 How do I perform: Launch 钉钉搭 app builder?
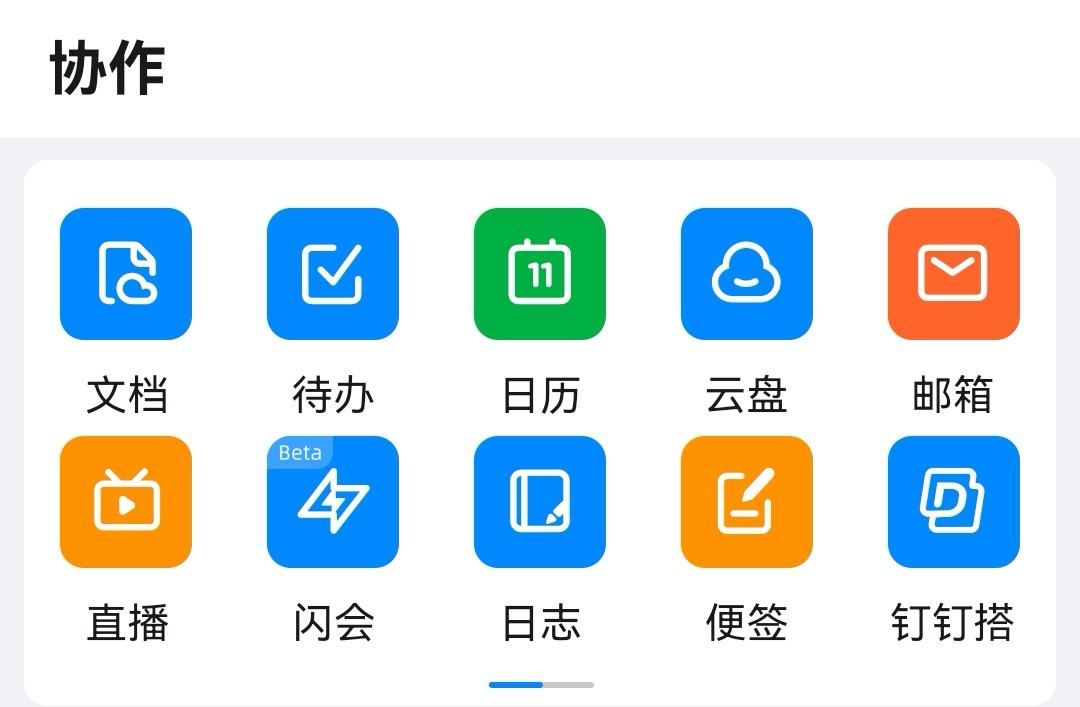pos(954,502)
